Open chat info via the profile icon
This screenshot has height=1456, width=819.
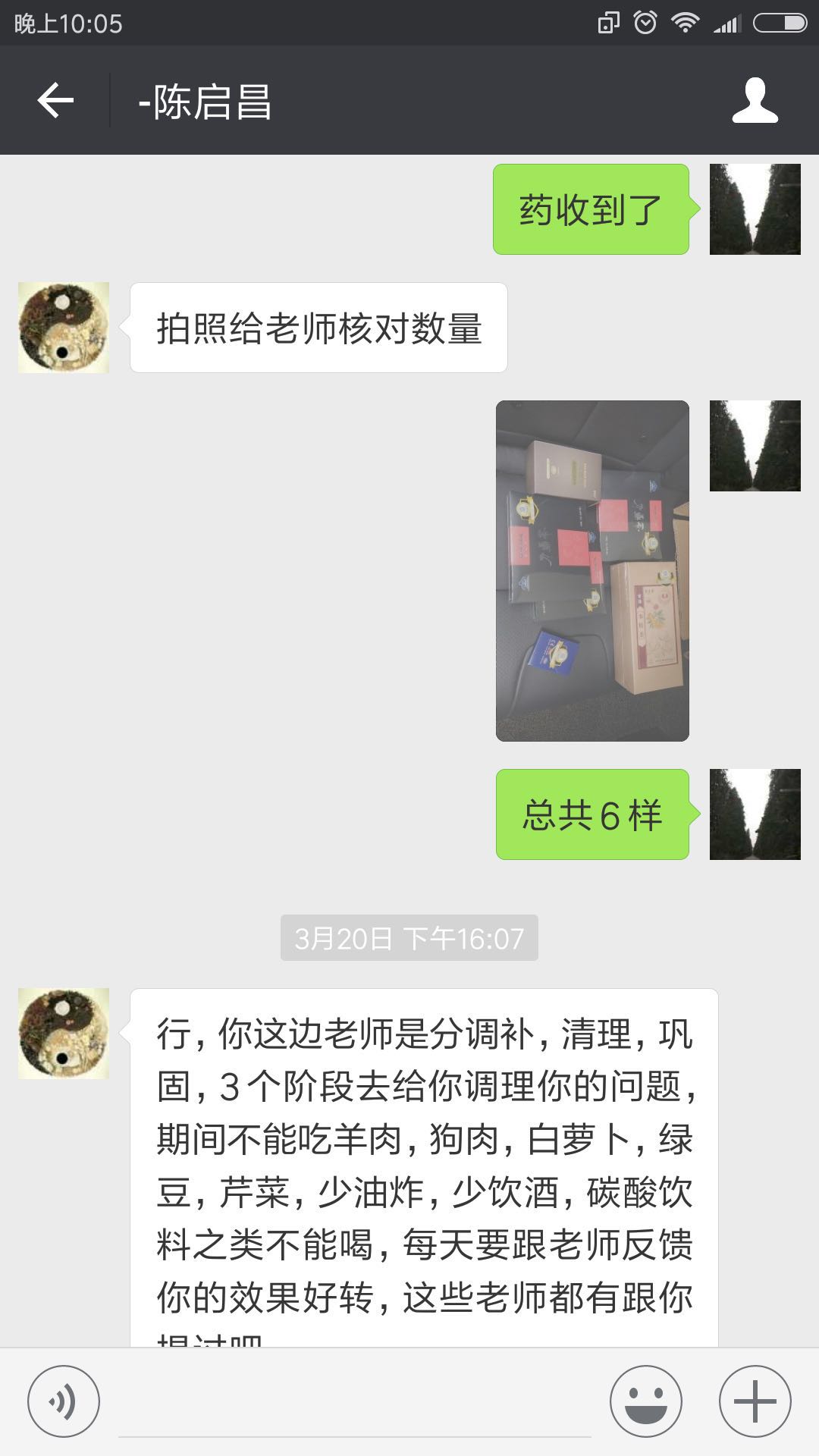tap(755, 101)
